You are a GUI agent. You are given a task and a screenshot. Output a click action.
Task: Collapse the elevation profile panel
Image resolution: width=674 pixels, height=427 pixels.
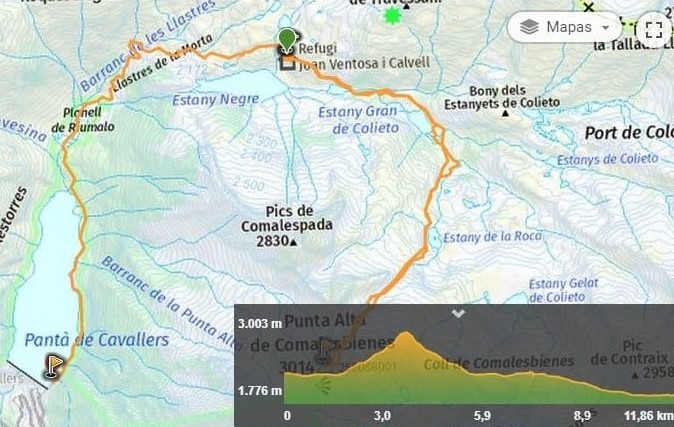457,313
